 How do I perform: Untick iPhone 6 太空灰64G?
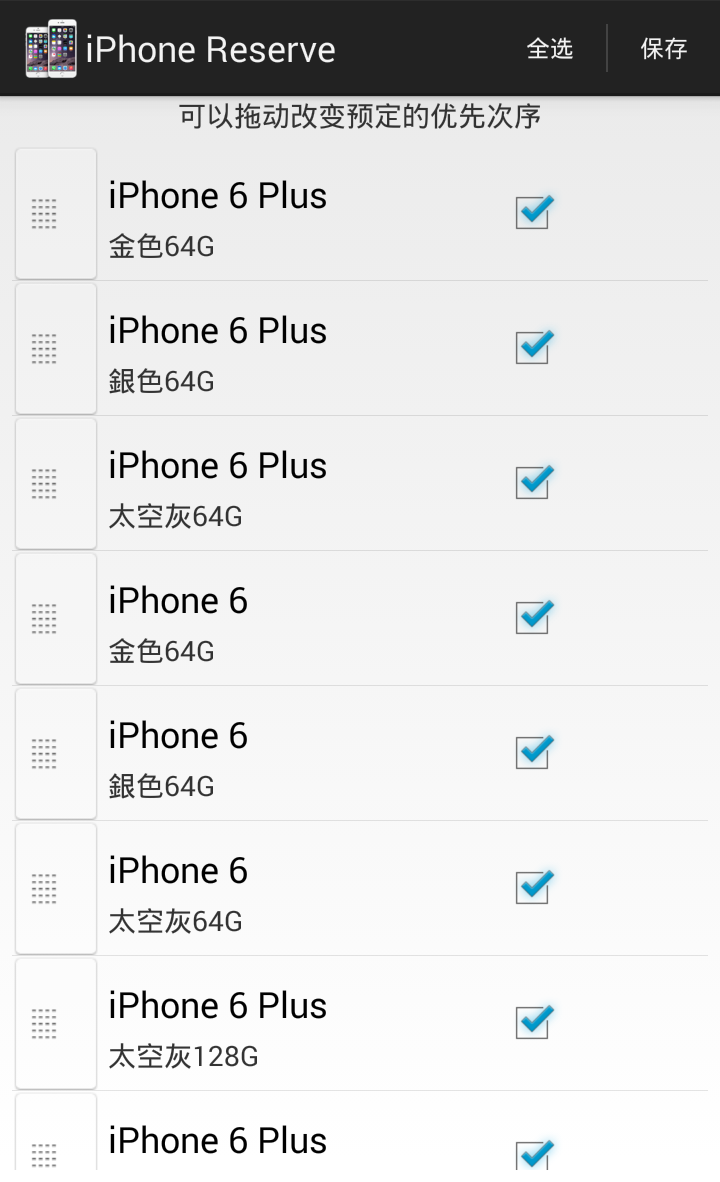click(535, 886)
